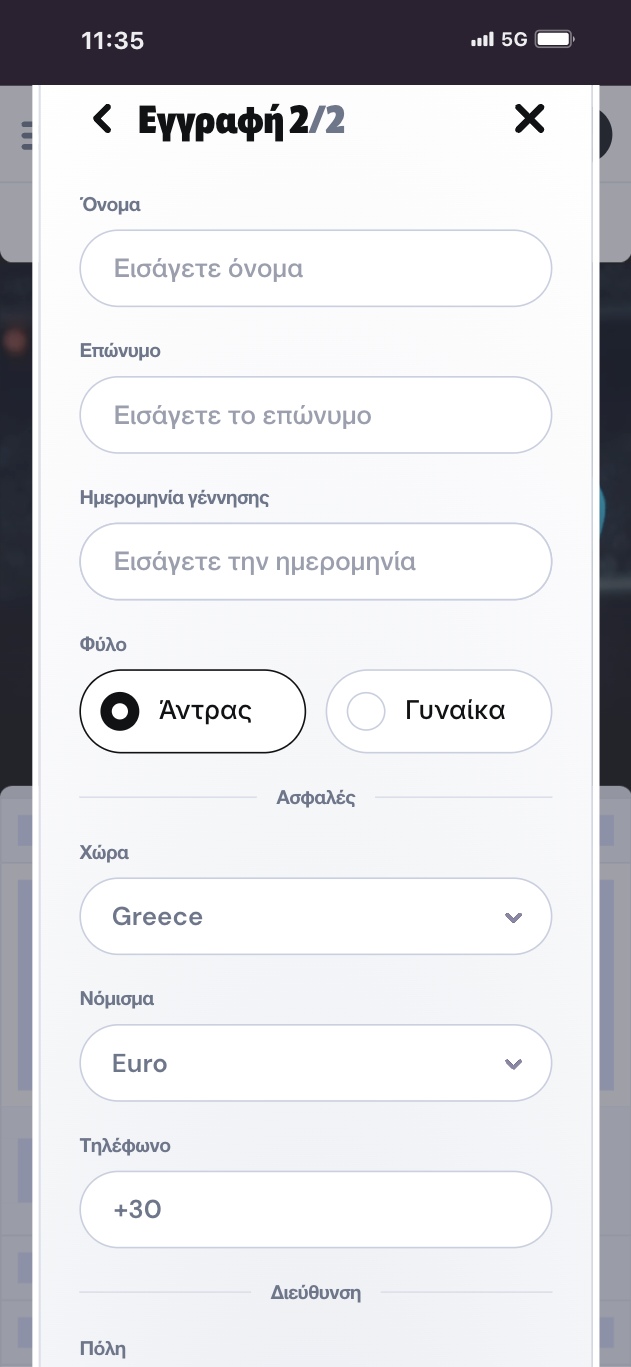Tap the Τηλέφωνο phone field with +30
Viewport: 631px width, 1367px height.
coord(315,1209)
